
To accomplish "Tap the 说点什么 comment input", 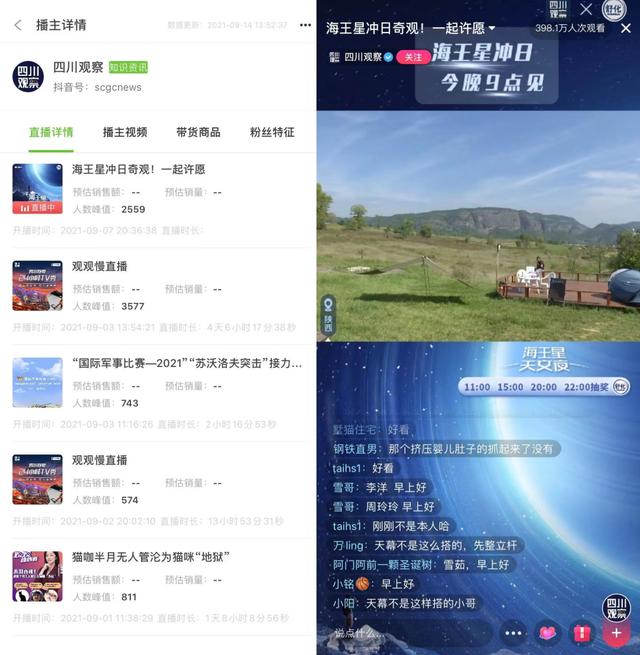I will pos(400,633).
